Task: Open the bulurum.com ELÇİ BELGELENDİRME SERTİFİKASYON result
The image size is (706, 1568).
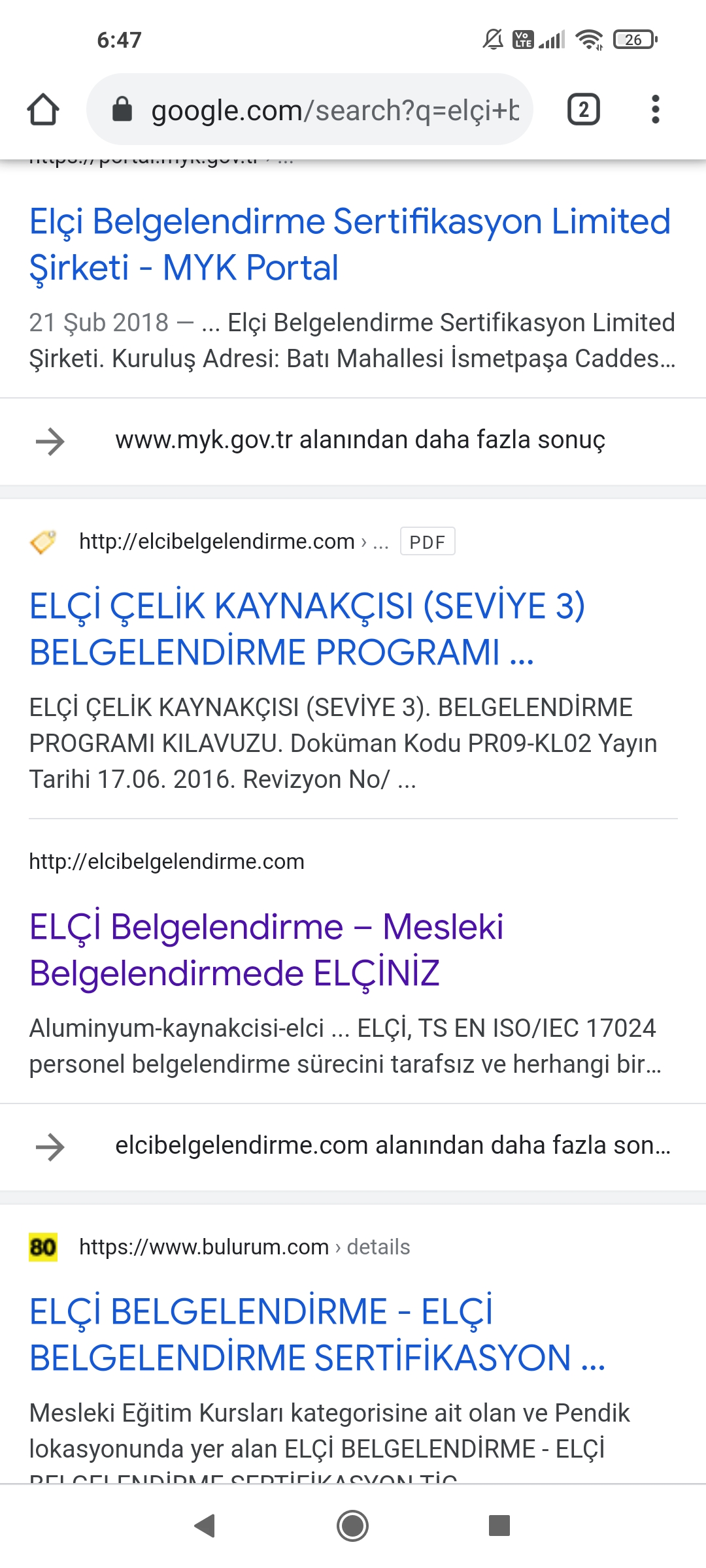Action: [x=318, y=1335]
